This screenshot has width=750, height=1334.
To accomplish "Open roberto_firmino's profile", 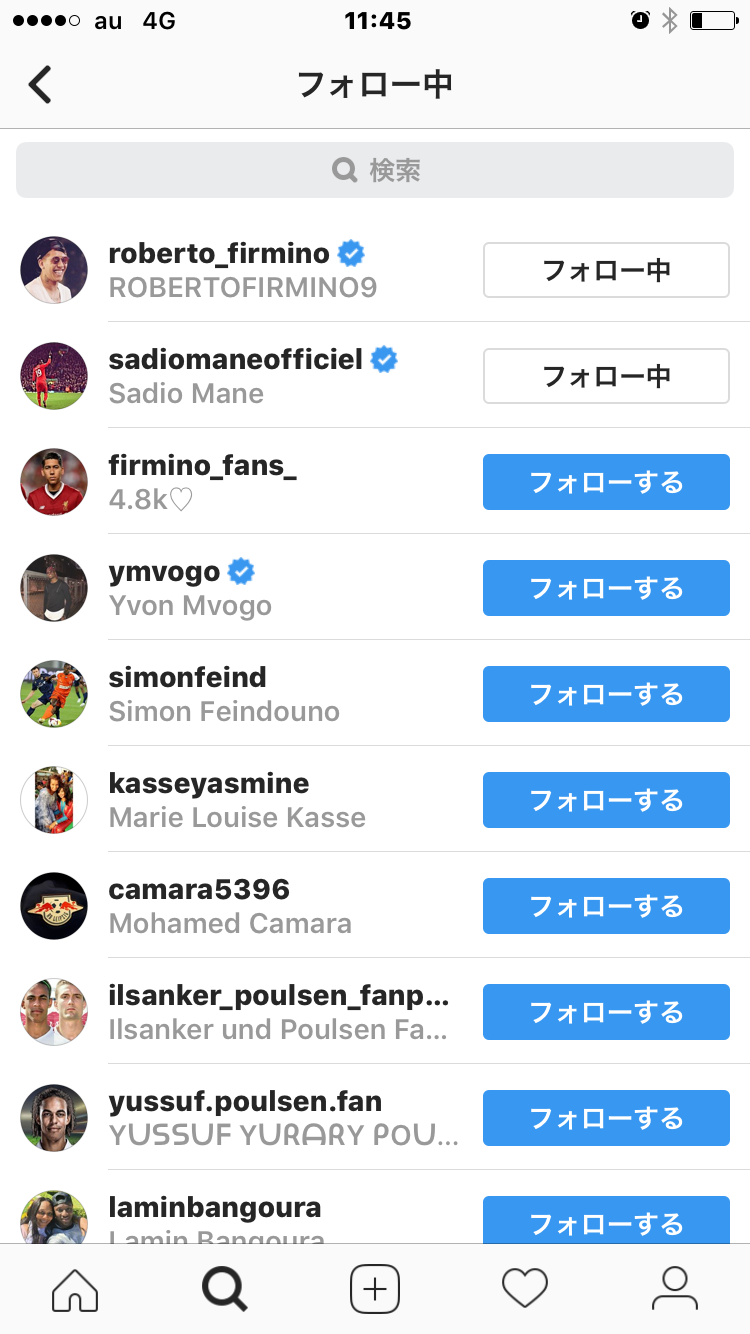I will click(218, 254).
